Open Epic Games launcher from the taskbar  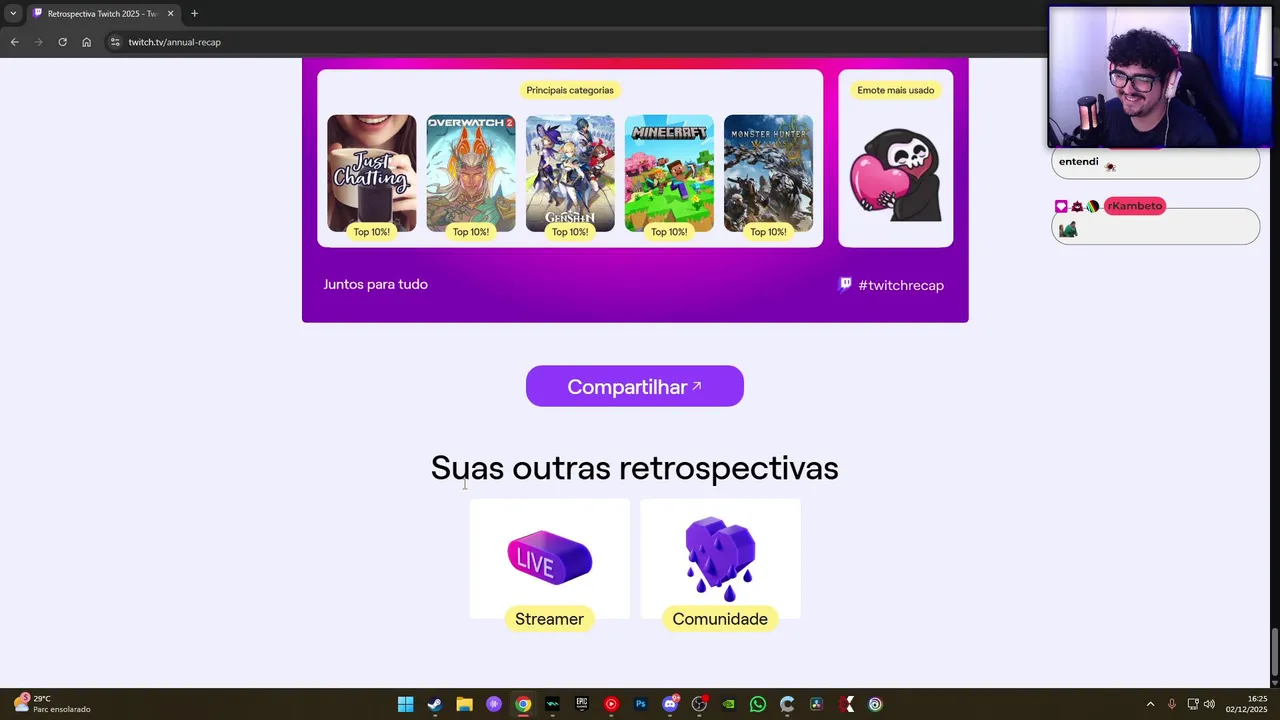[581, 704]
